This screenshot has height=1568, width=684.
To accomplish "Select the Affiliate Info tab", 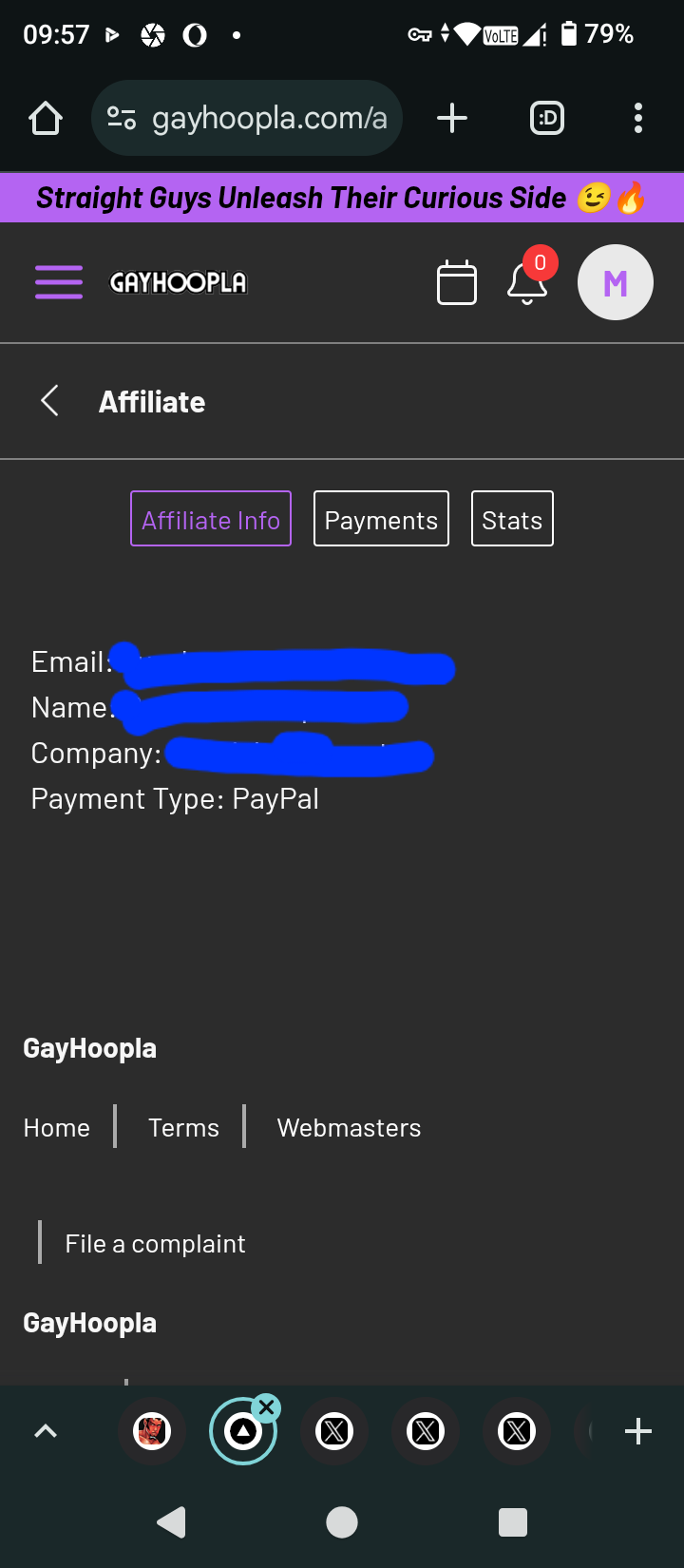I will 211,519.
